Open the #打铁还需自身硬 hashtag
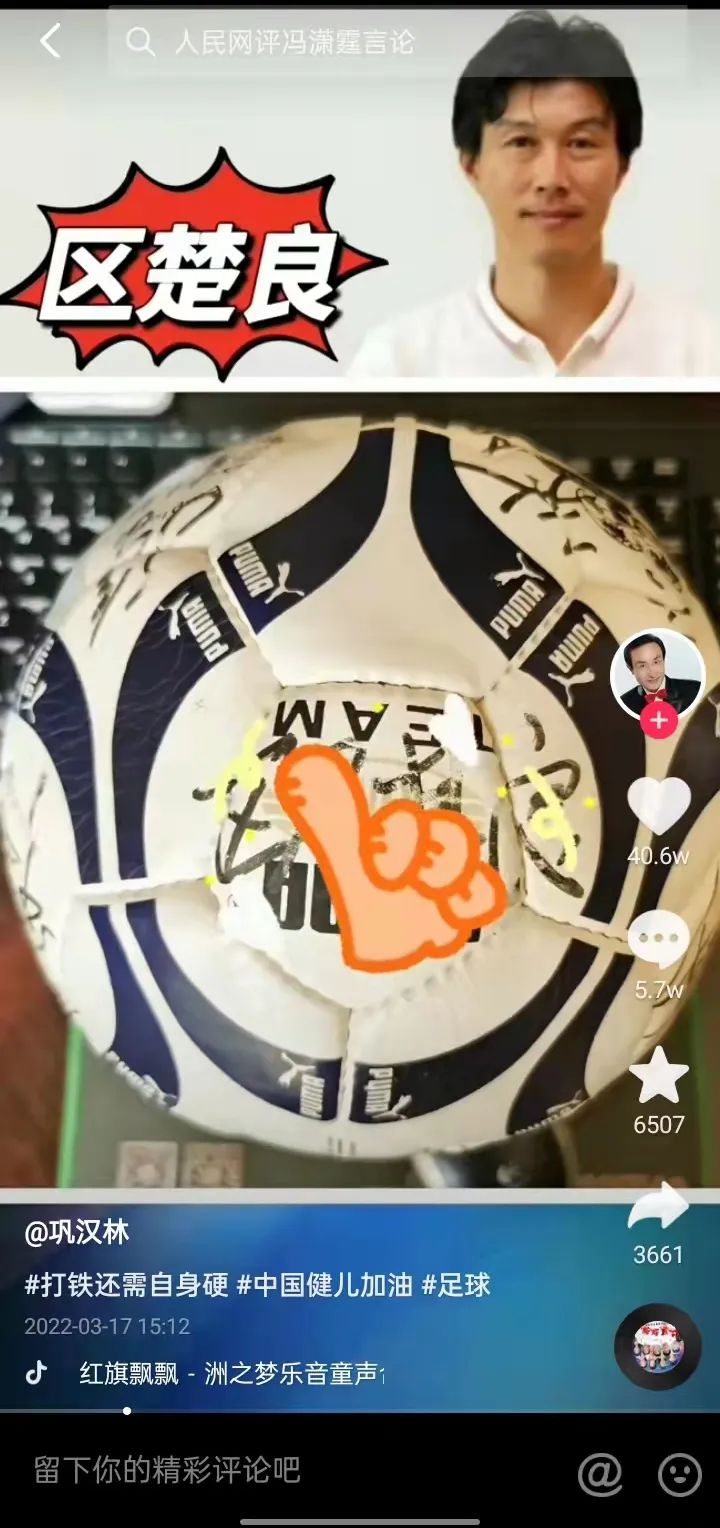Viewport: 720px width, 1528px height. [126, 1285]
